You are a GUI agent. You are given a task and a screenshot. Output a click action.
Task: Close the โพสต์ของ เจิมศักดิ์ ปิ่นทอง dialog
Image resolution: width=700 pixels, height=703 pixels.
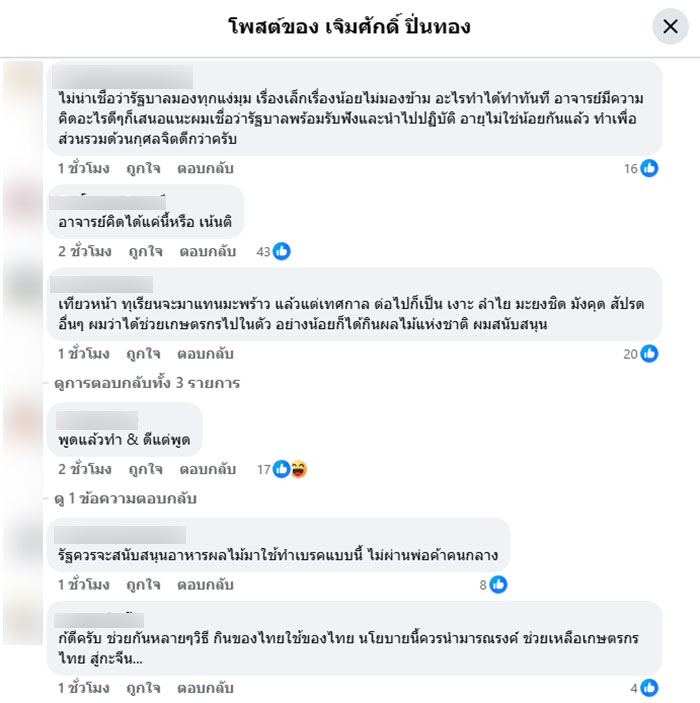click(x=670, y=27)
